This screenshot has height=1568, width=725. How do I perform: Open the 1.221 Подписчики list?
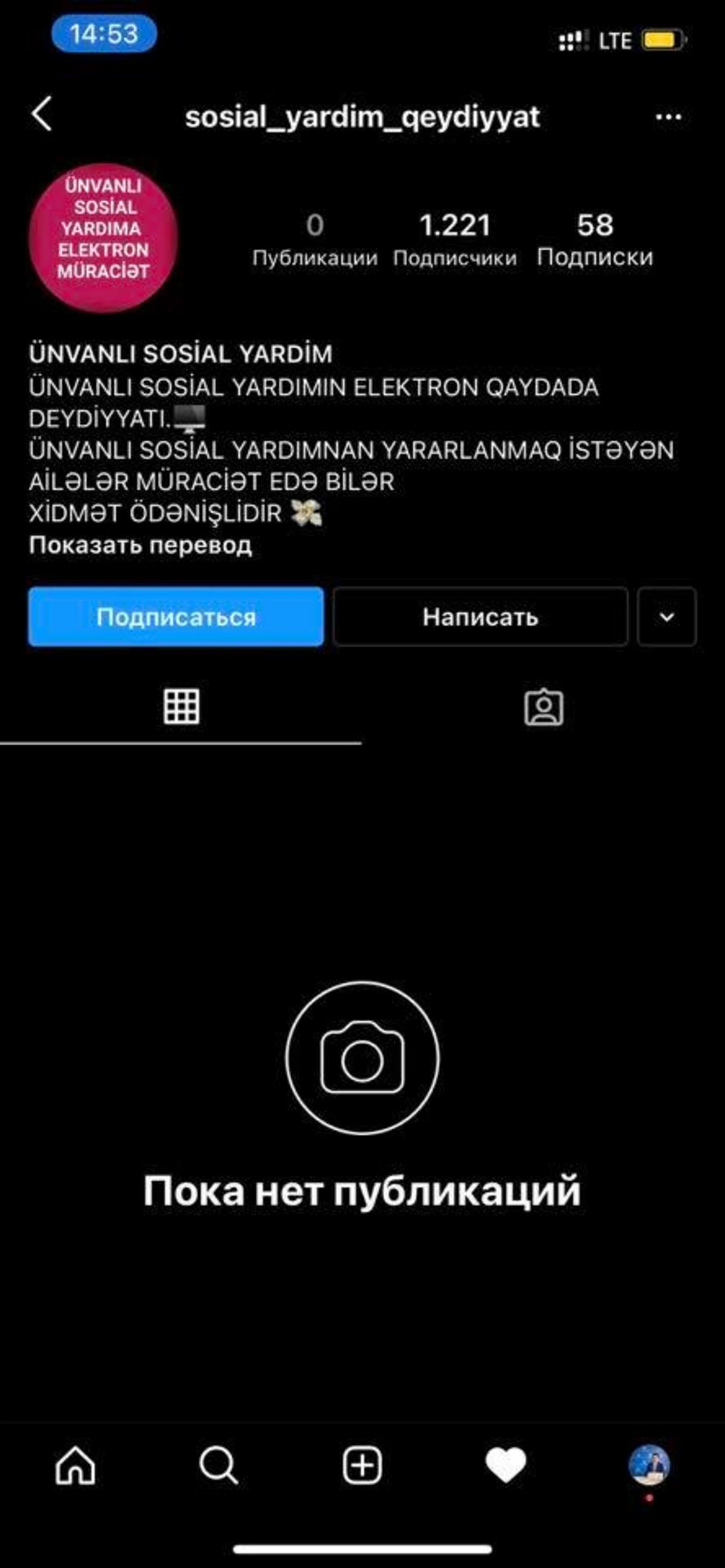tap(455, 240)
